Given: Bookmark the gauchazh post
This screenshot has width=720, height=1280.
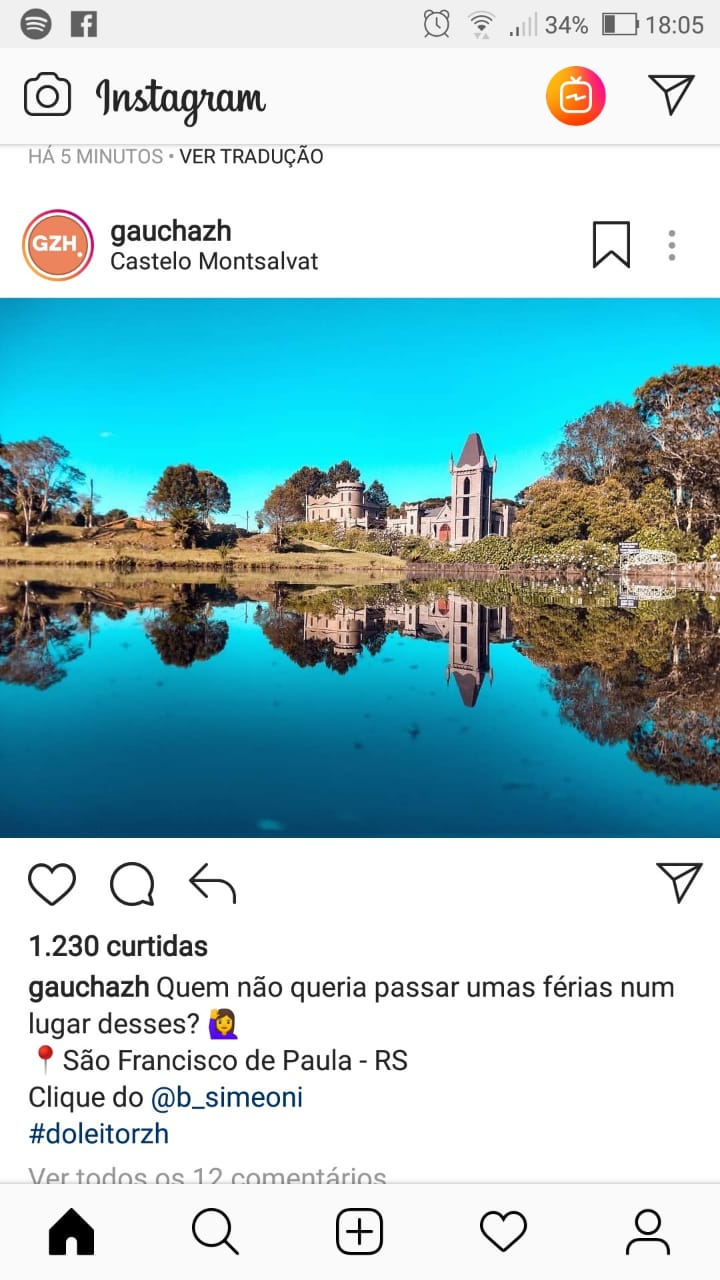Looking at the screenshot, I should pos(611,245).
